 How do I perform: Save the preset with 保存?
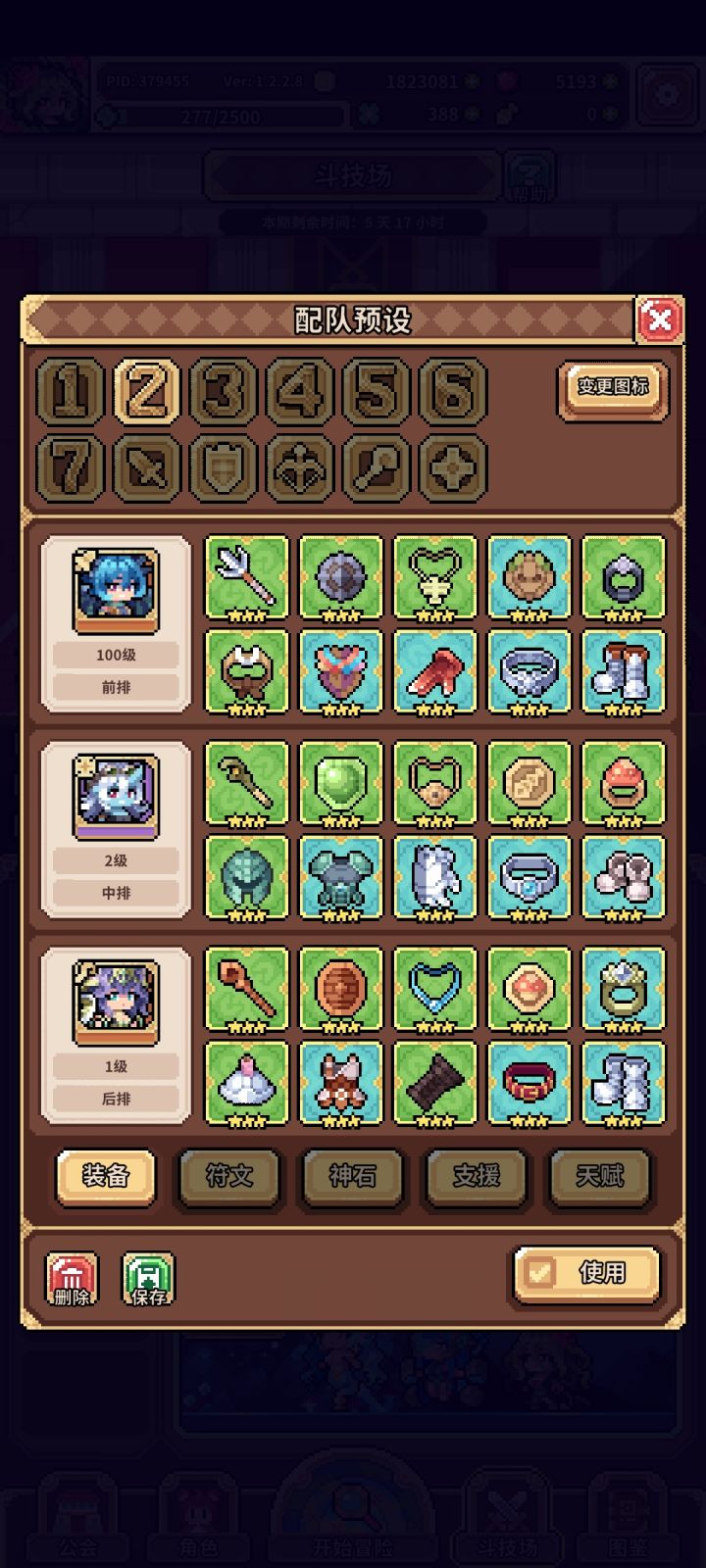148,1279
